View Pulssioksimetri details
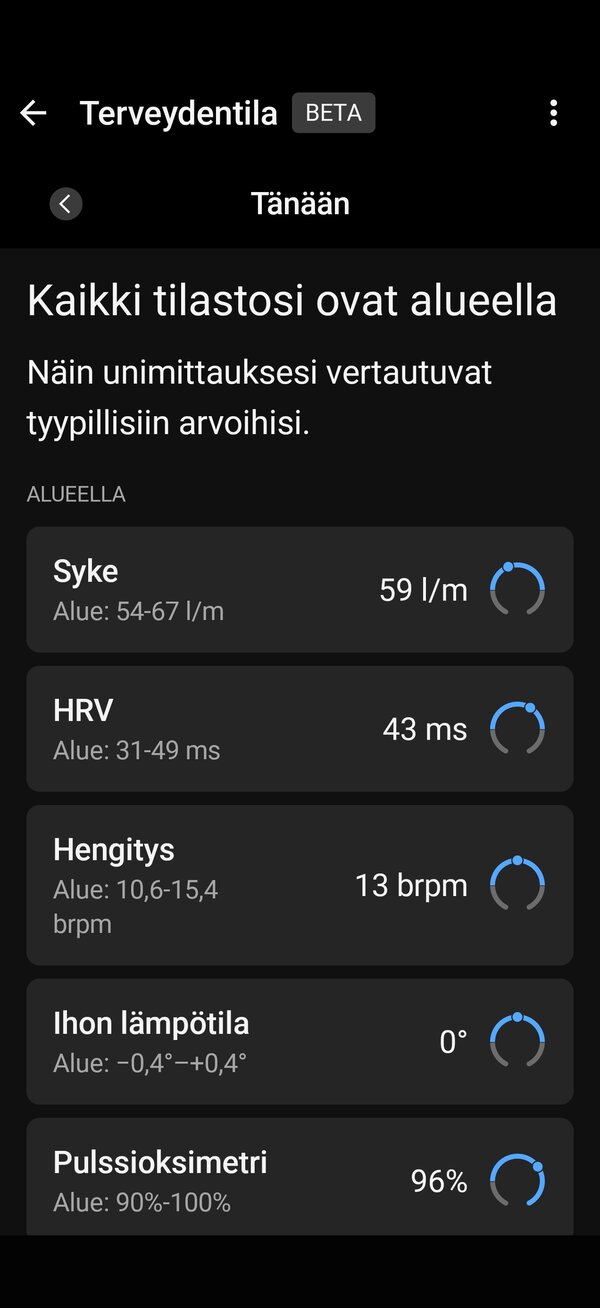The height and width of the screenshot is (1308, 600). pyautogui.click(x=299, y=1178)
